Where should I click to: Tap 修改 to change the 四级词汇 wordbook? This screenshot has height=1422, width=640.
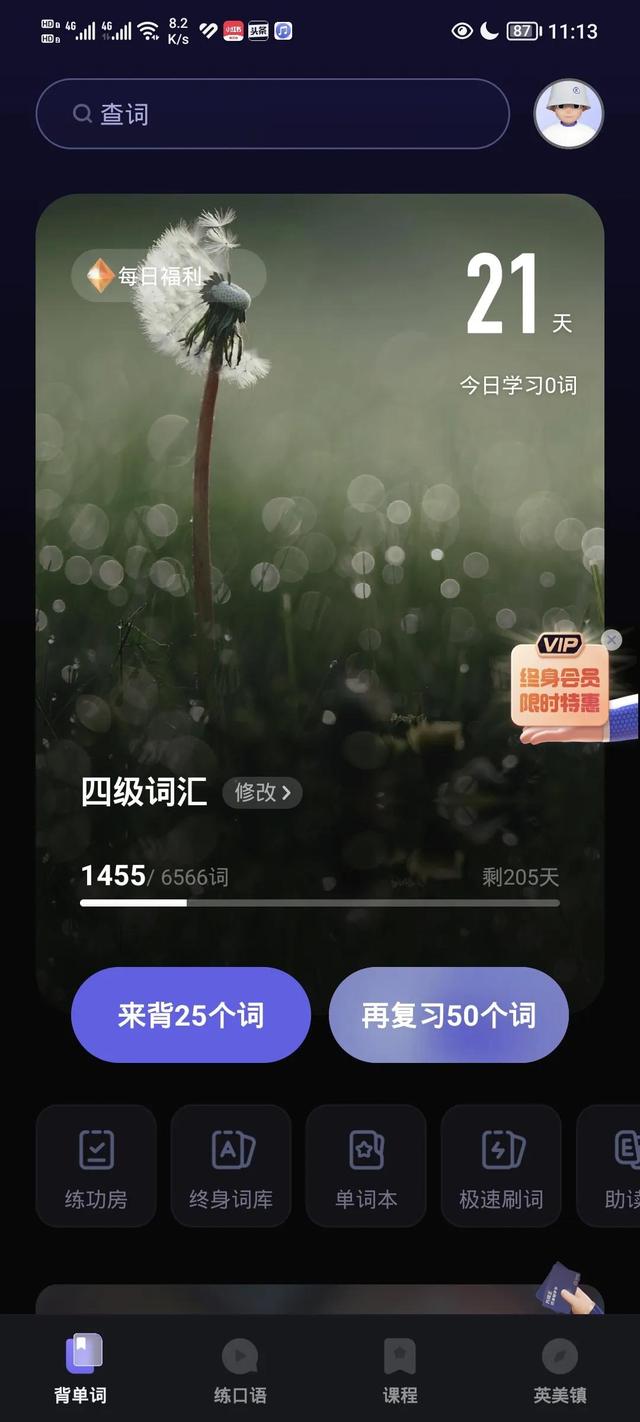pos(262,793)
